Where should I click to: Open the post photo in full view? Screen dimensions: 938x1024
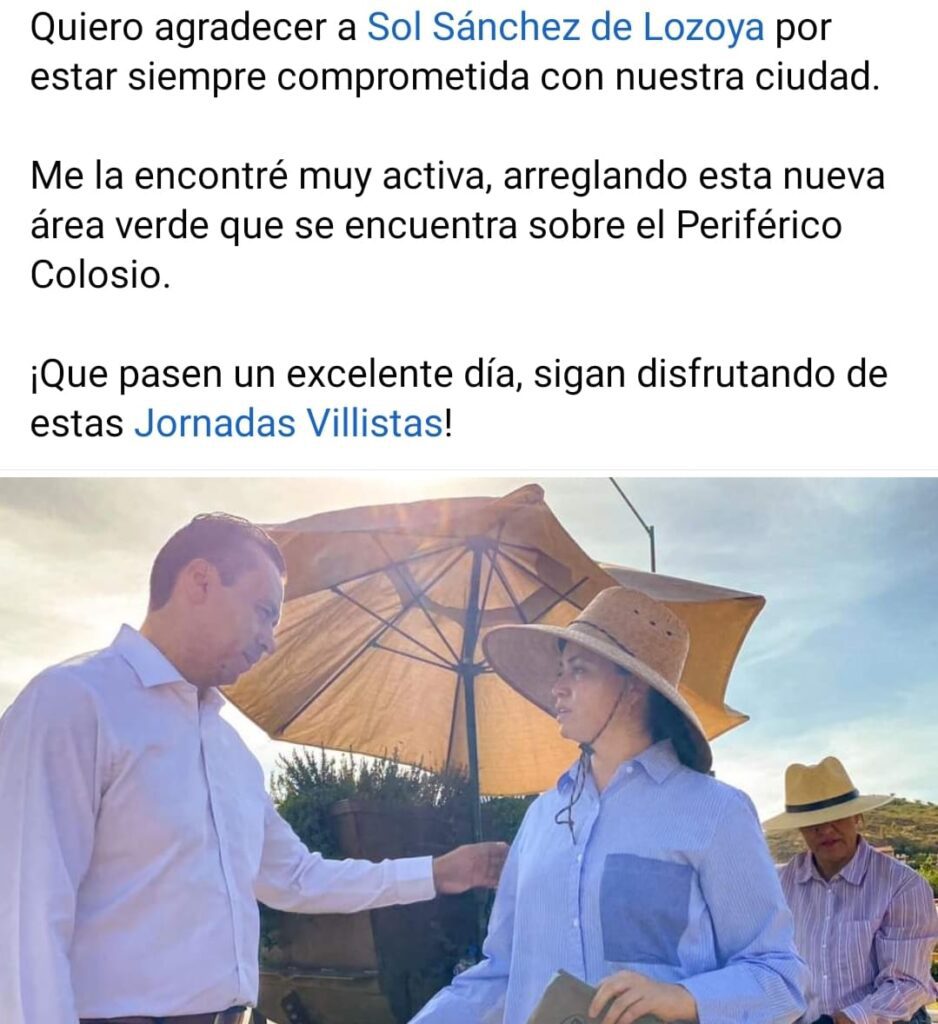click(469, 750)
